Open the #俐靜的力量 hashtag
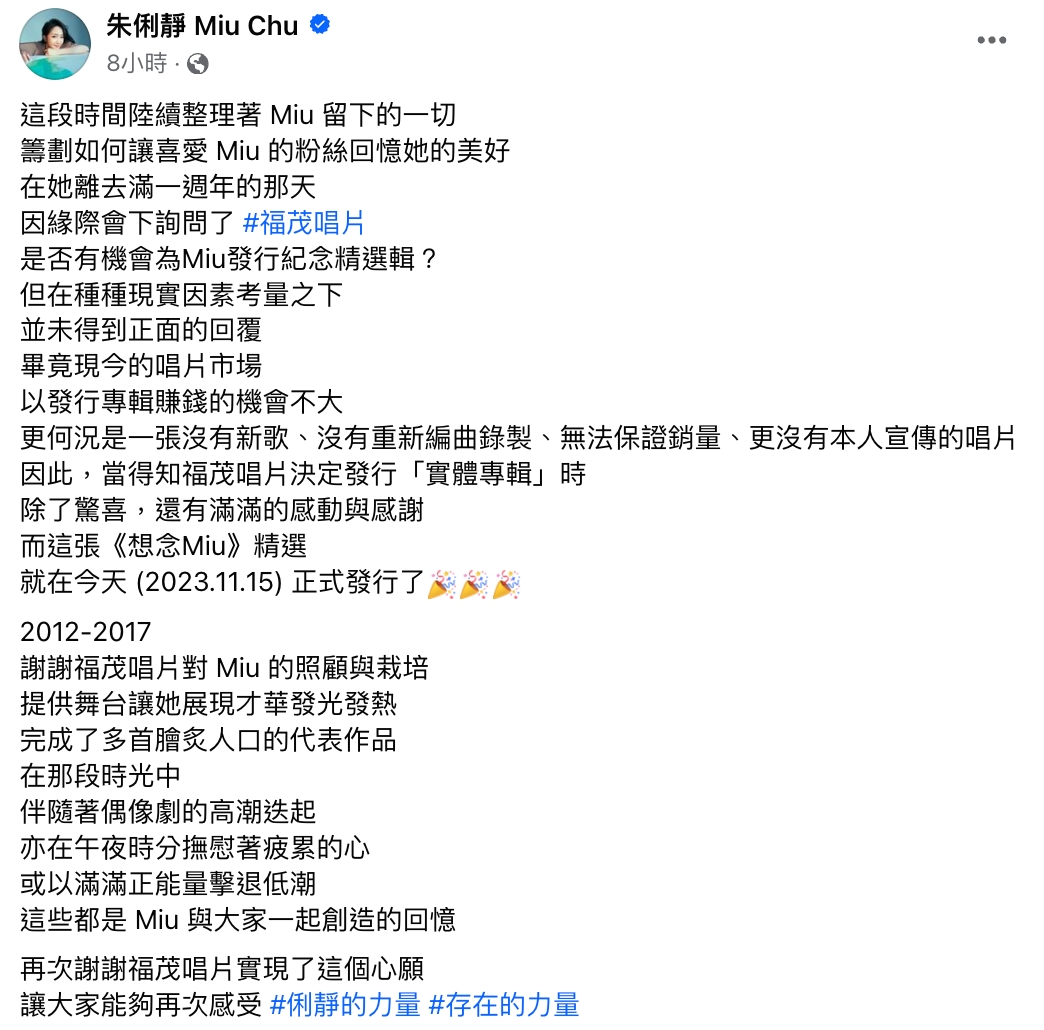This screenshot has width=1044, height=1030. [x=345, y=1004]
